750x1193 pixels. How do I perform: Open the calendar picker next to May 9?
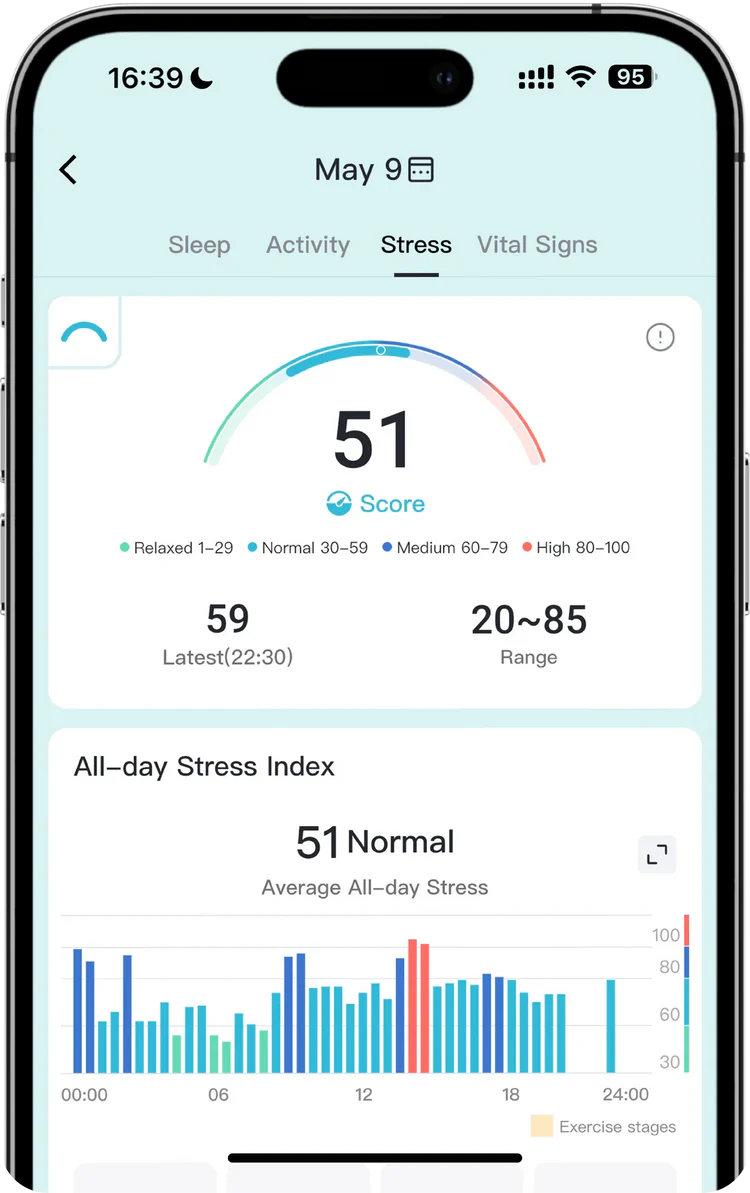(421, 170)
